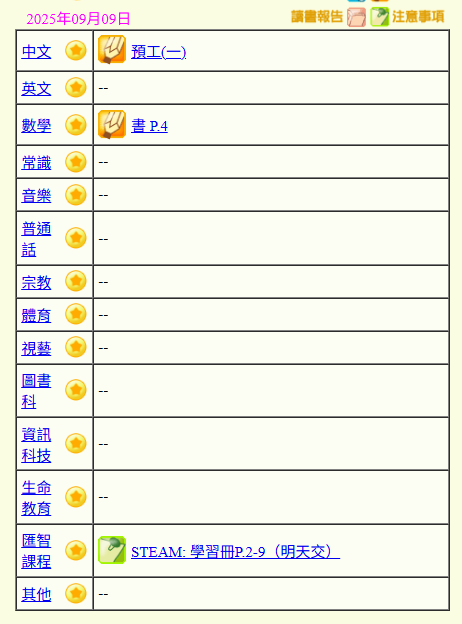Open STEAM: 學習冊P.2-9 notice link
The image size is (462, 624).
[236, 552]
